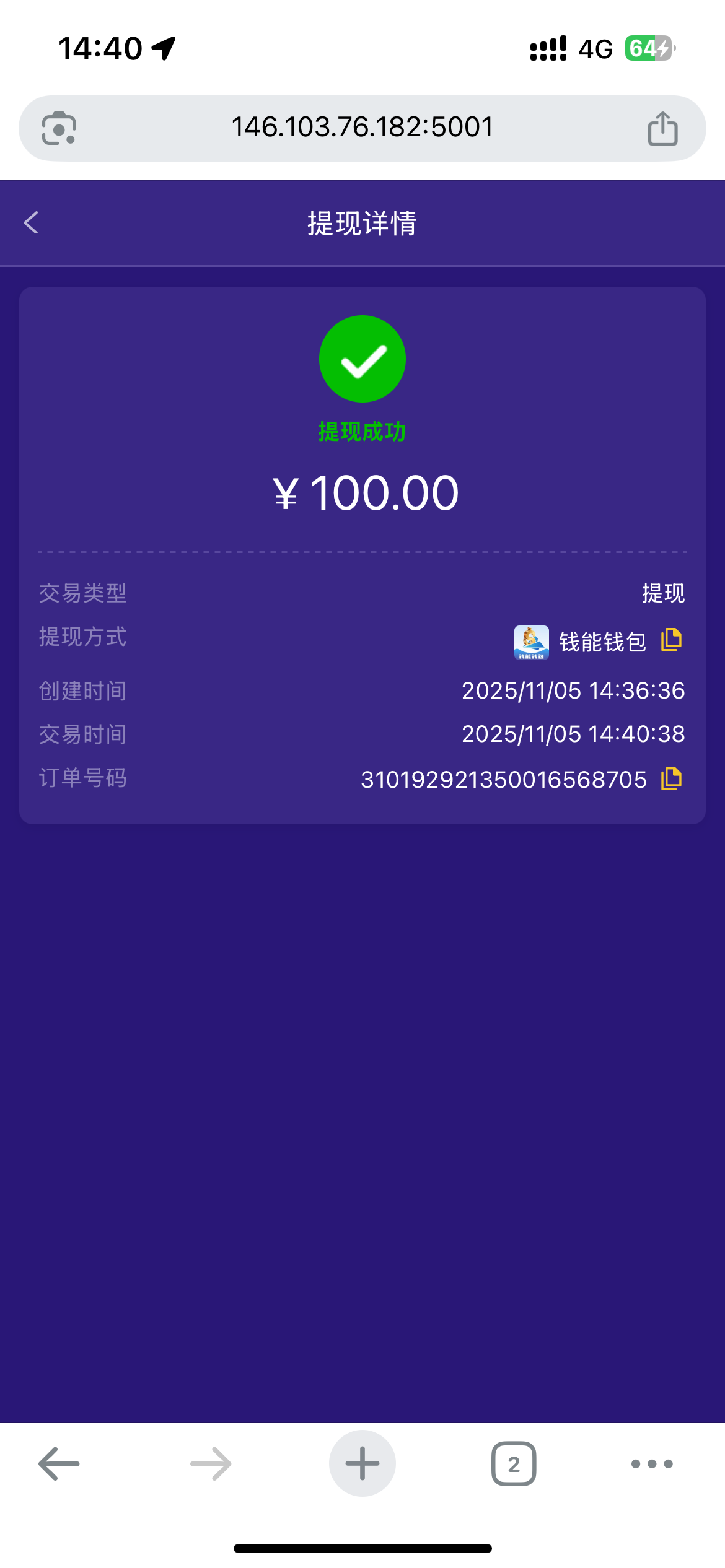Navigate back in the browser toolbar
Image resolution: width=725 pixels, height=1568 pixels.
[x=59, y=1464]
